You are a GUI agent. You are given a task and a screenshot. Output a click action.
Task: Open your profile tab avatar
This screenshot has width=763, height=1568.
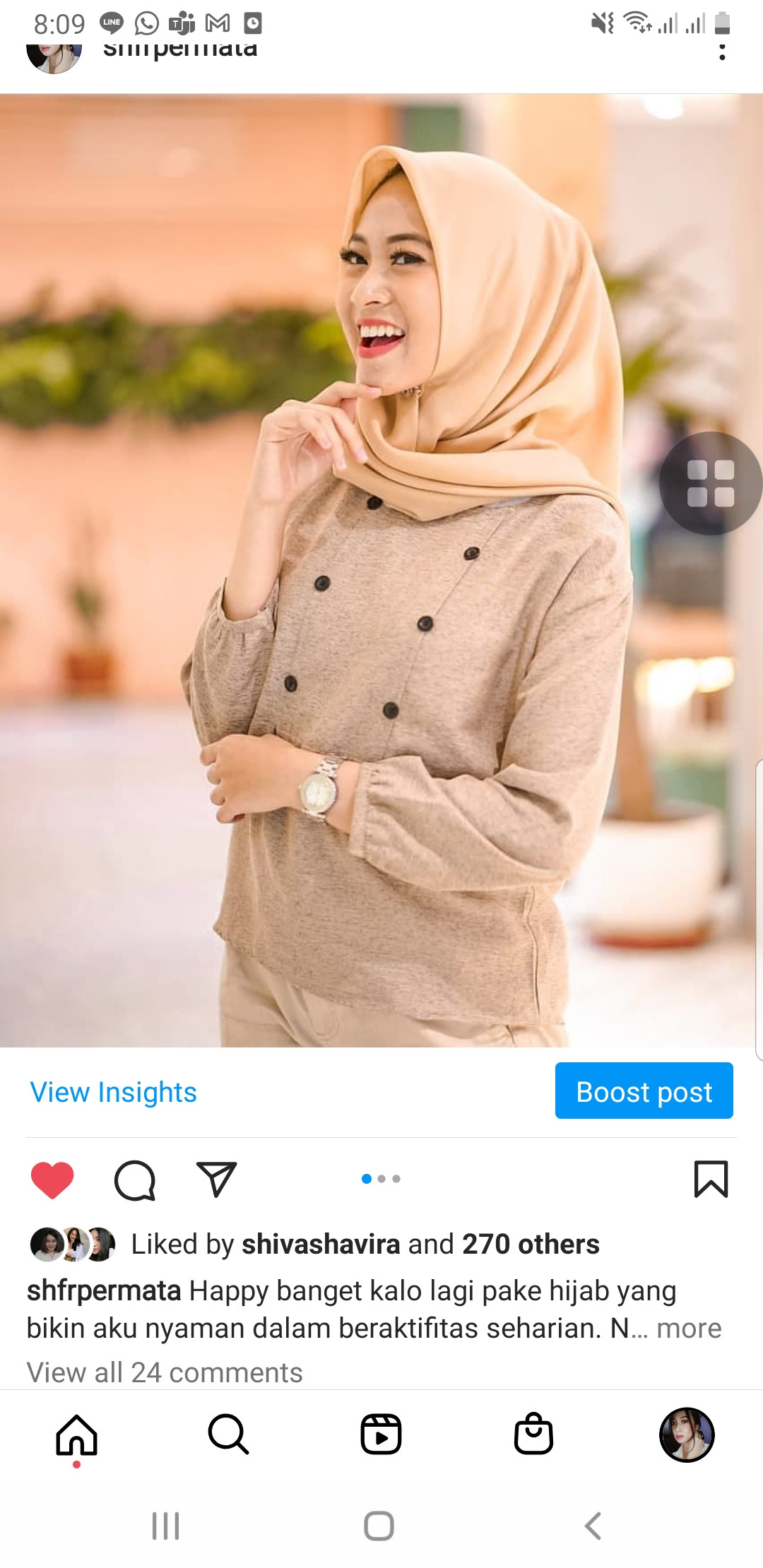(686, 1435)
